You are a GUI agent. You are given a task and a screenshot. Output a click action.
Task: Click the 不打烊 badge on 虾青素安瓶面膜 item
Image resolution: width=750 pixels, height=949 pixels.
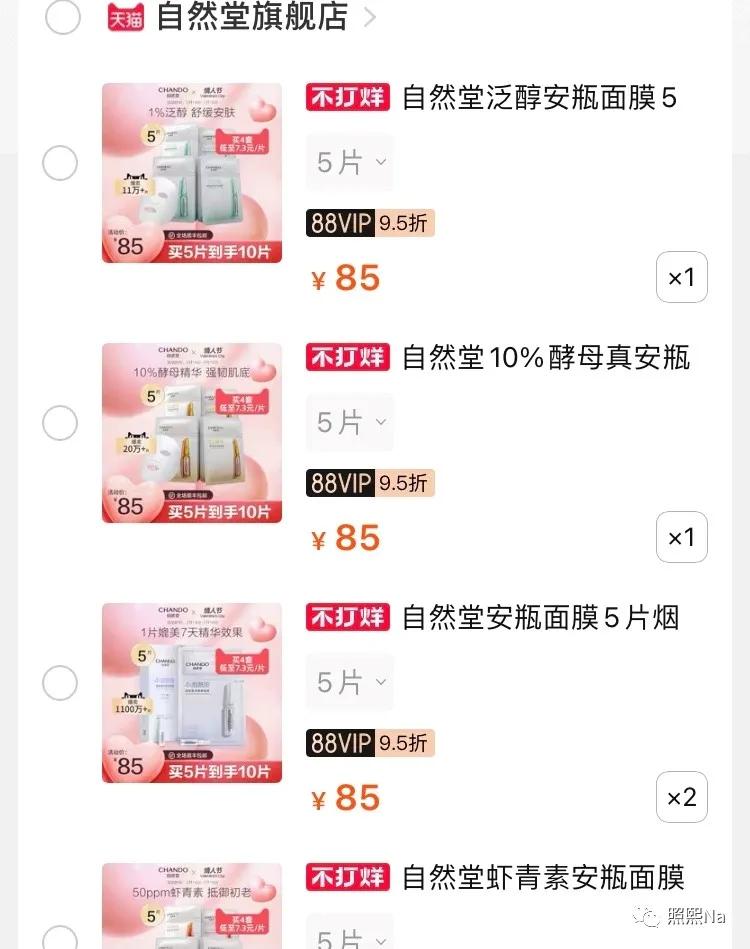click(347, 878)
